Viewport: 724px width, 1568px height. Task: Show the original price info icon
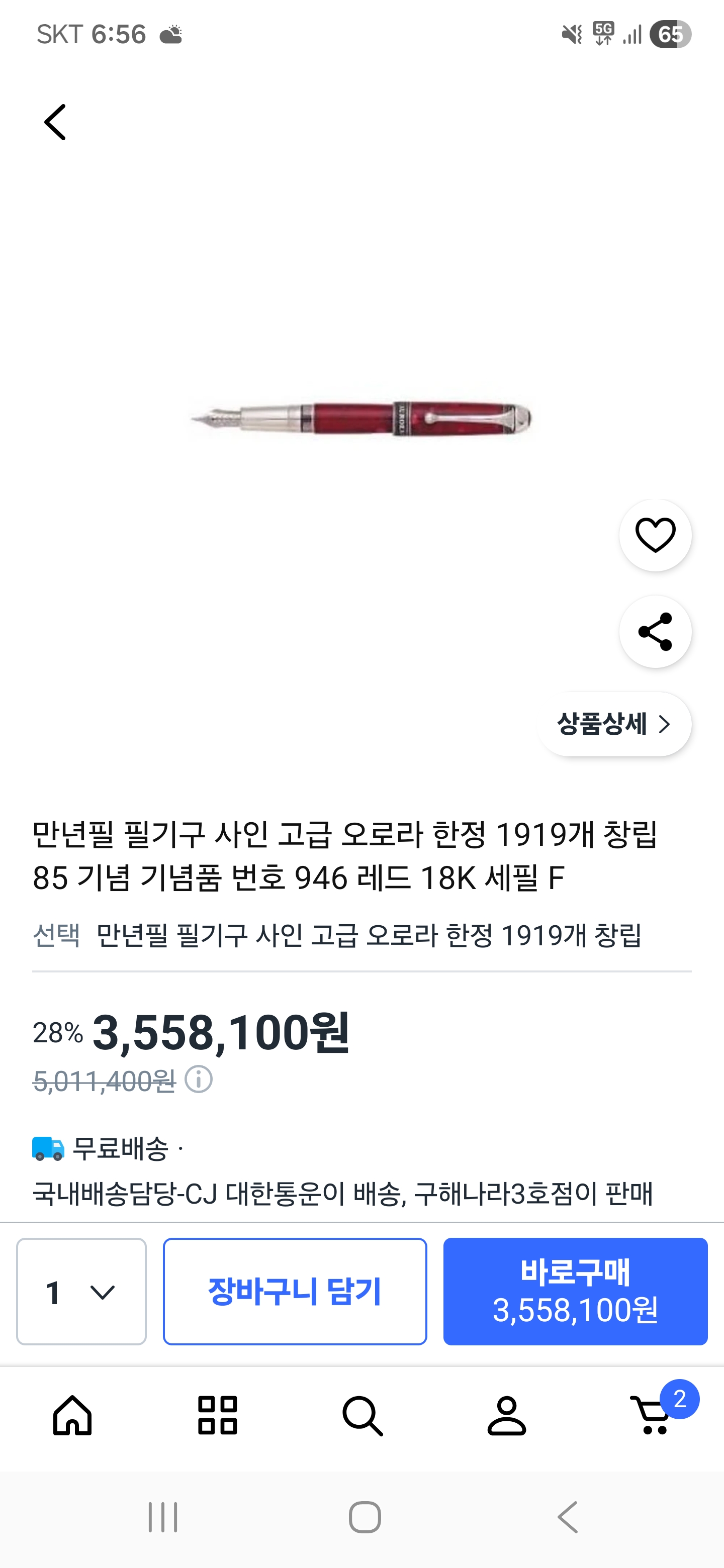(x=199, y=1080)
